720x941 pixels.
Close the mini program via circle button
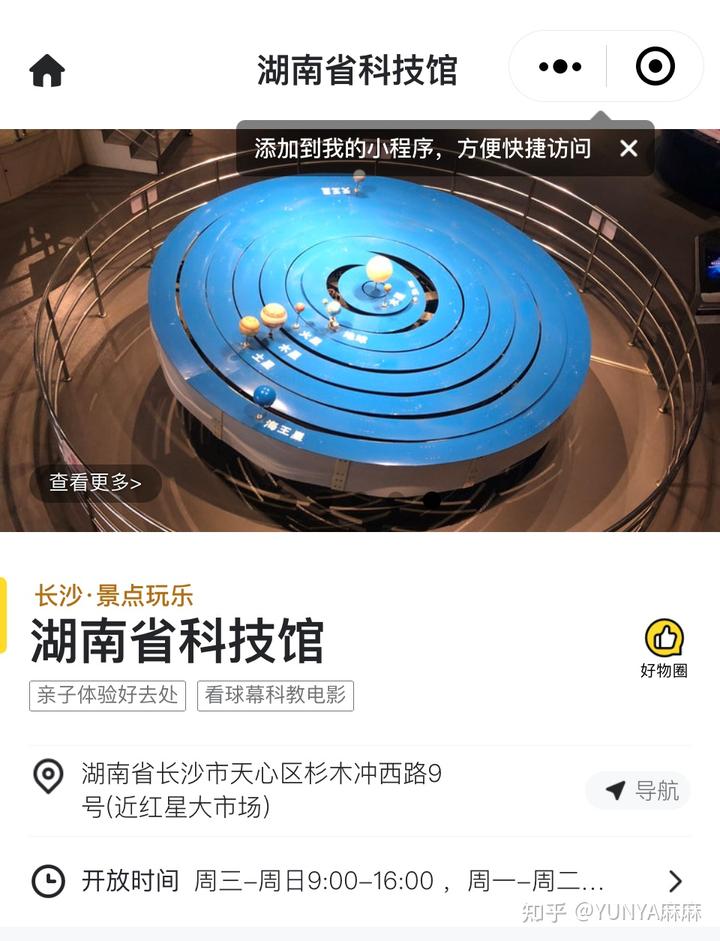pos(655,67)
